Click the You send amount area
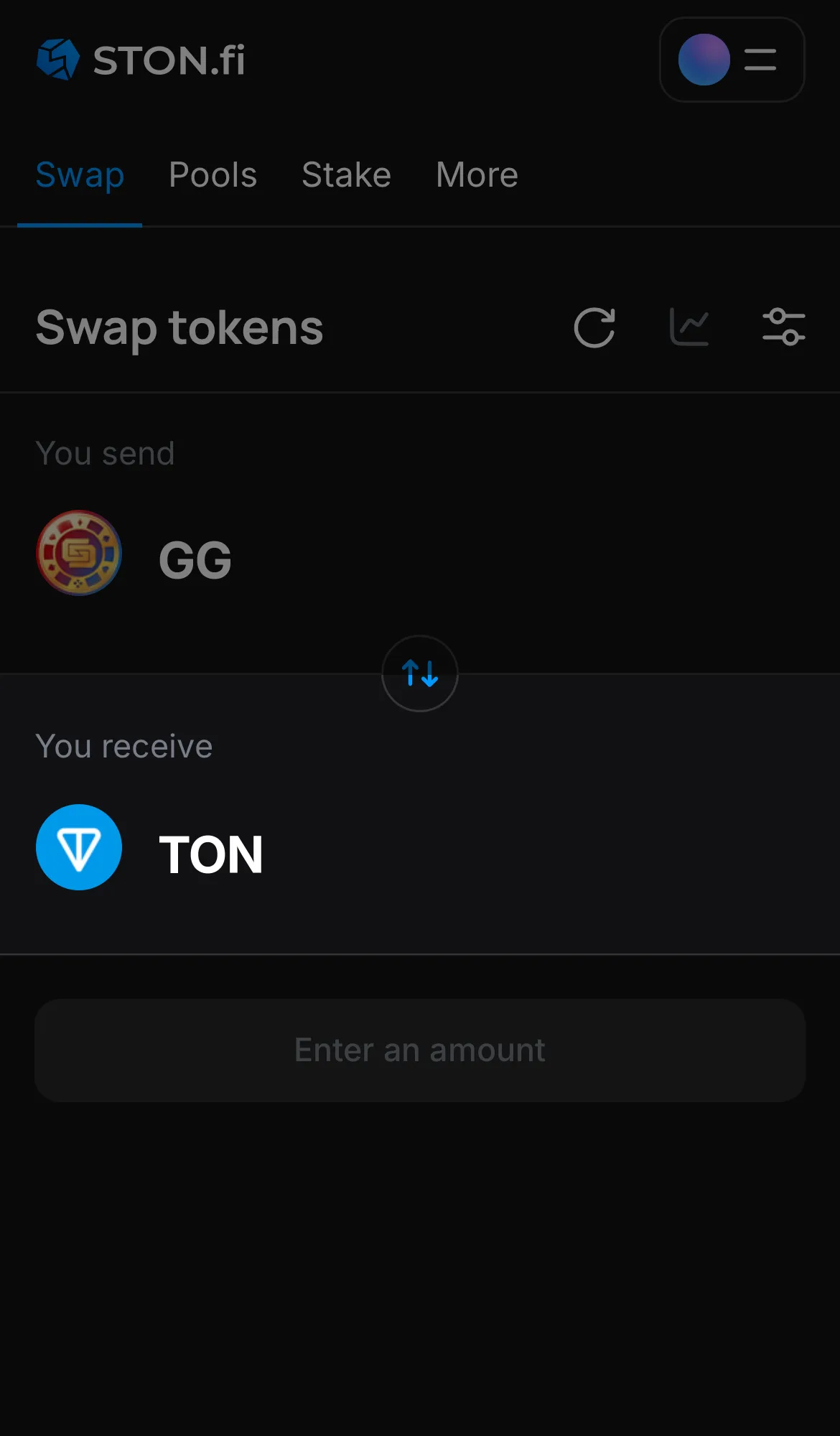 tap(574, 560)
